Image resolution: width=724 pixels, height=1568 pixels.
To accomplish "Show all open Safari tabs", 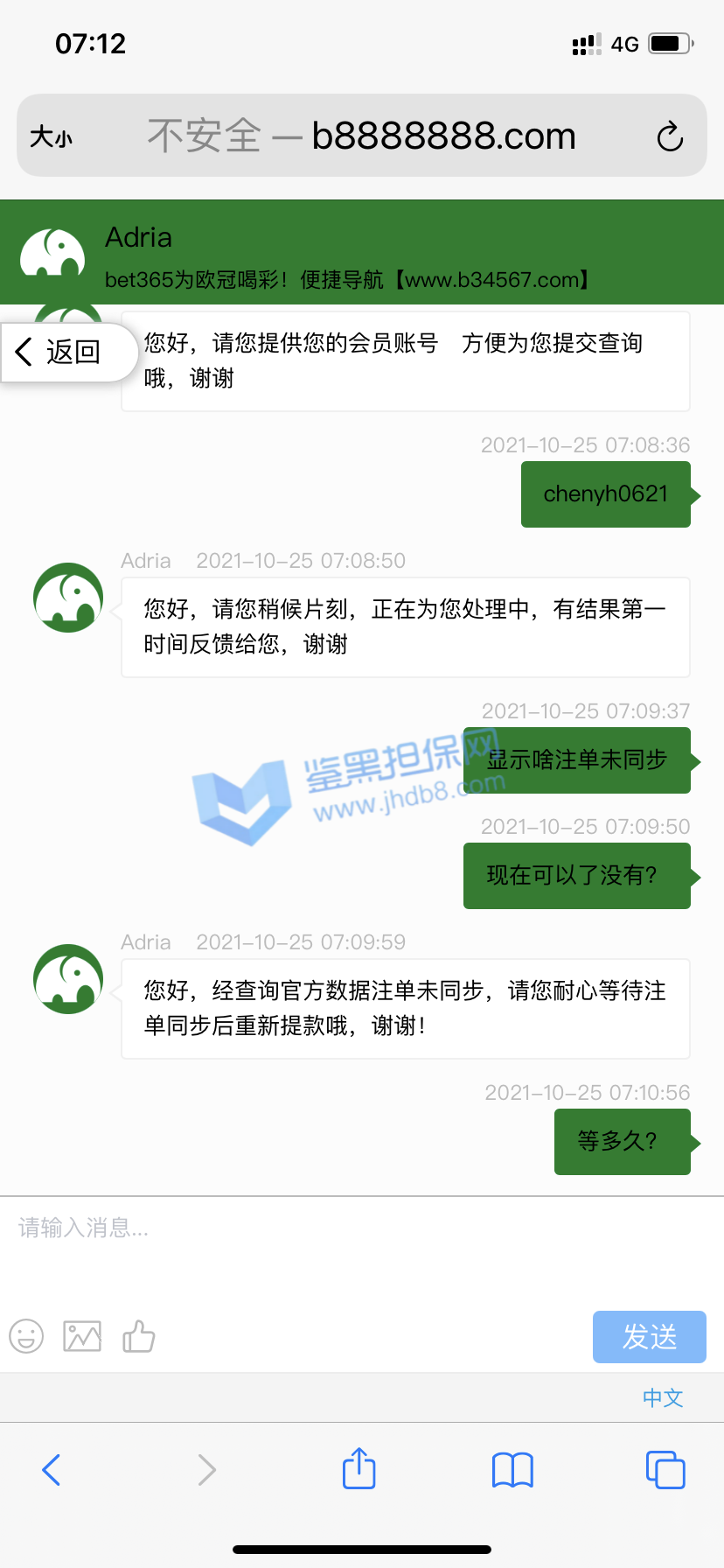I will (665, 1470).
